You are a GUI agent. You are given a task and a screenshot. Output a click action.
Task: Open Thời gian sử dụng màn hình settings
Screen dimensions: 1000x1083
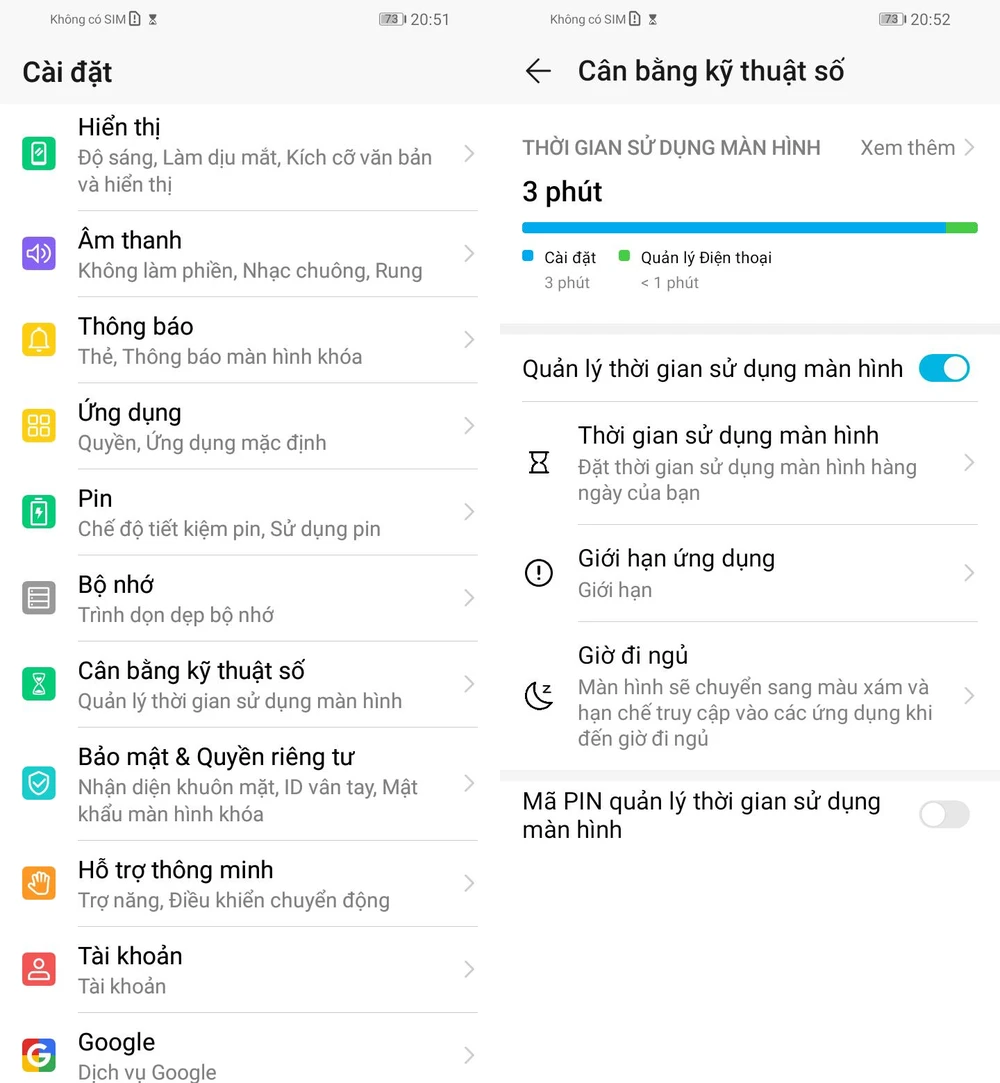click(748, 463)
